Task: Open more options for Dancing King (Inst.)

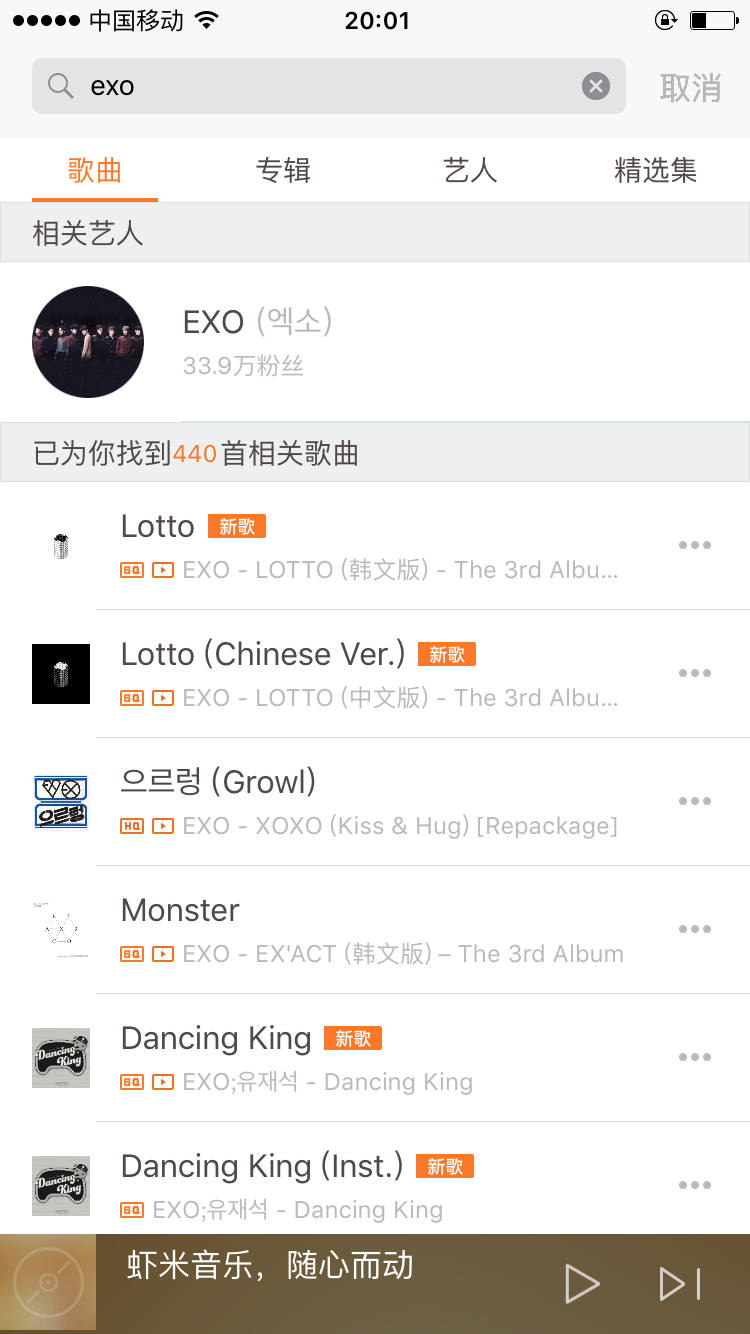Action: [x=694, y=1185]
